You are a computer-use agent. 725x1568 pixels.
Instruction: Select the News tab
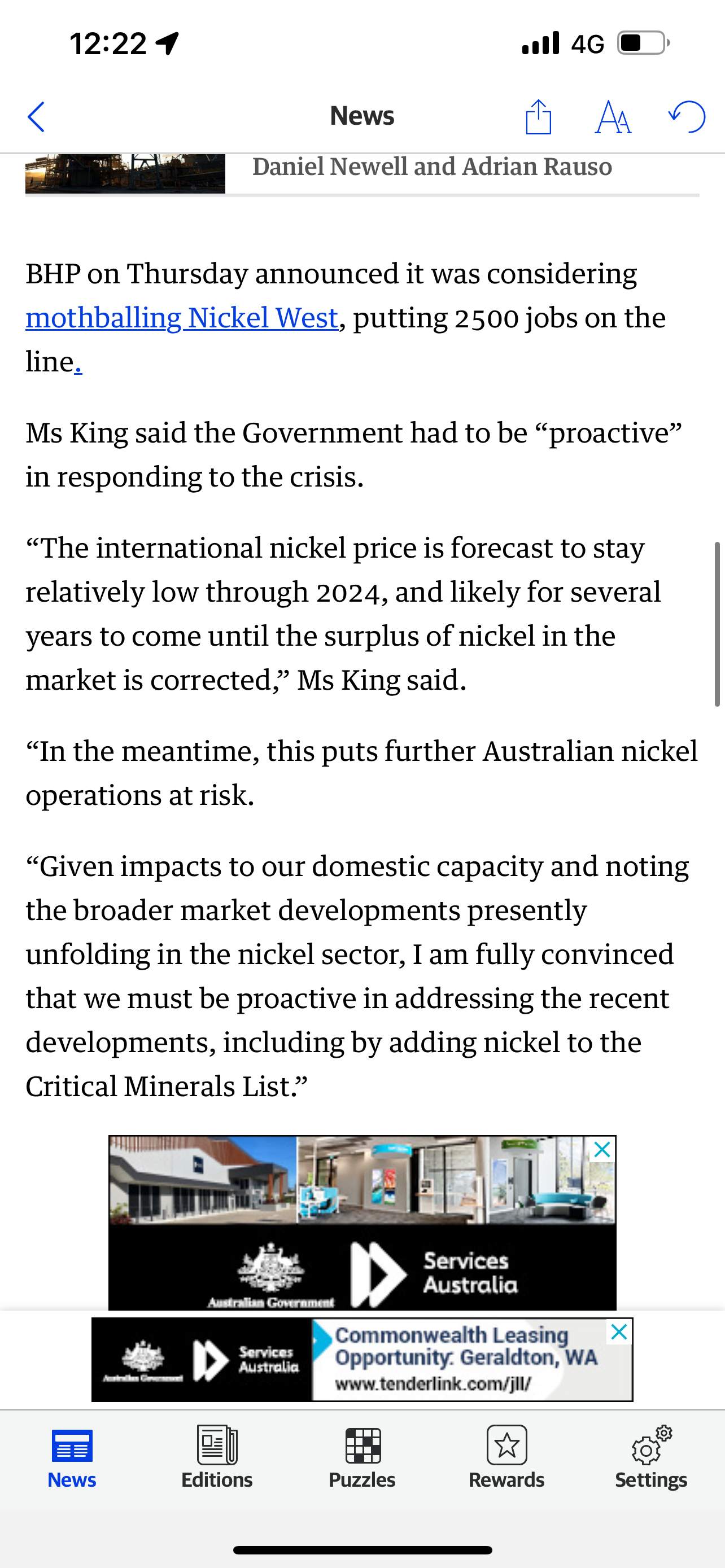pos(72,1457)
